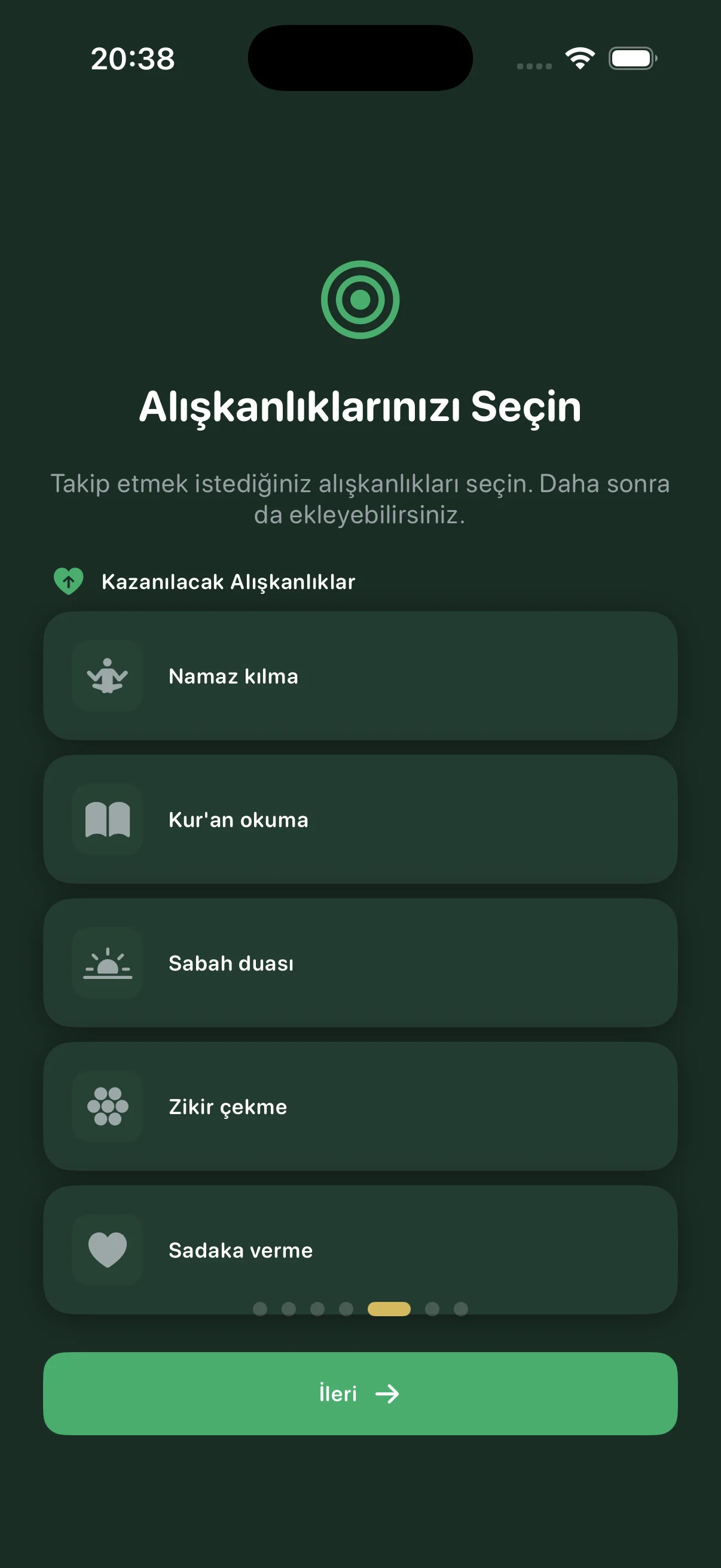Click the heart icon beside Sadaka verme

click(107, 1250)
